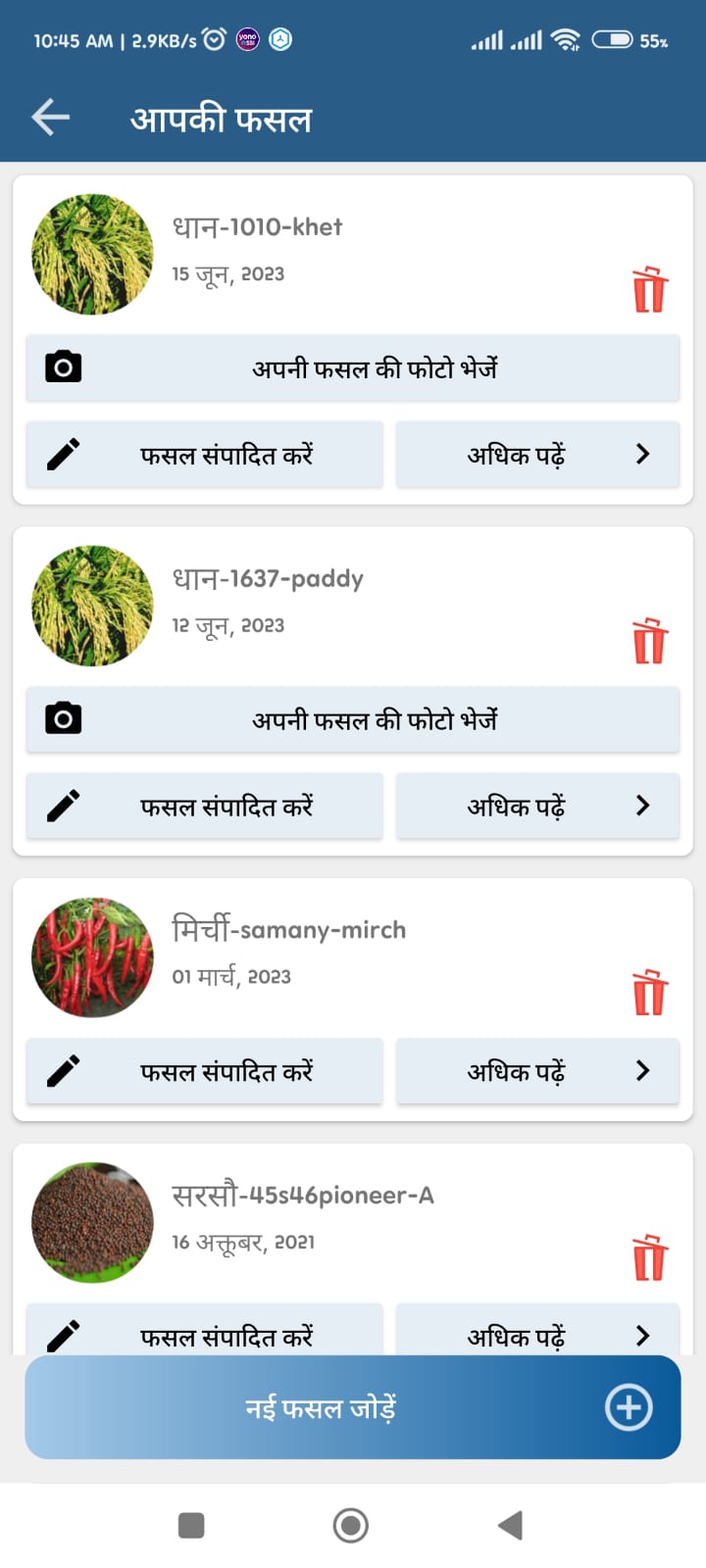
Task: Tap फसल संपादित करें for धान-1637-paddy
Action: (204, 807)
